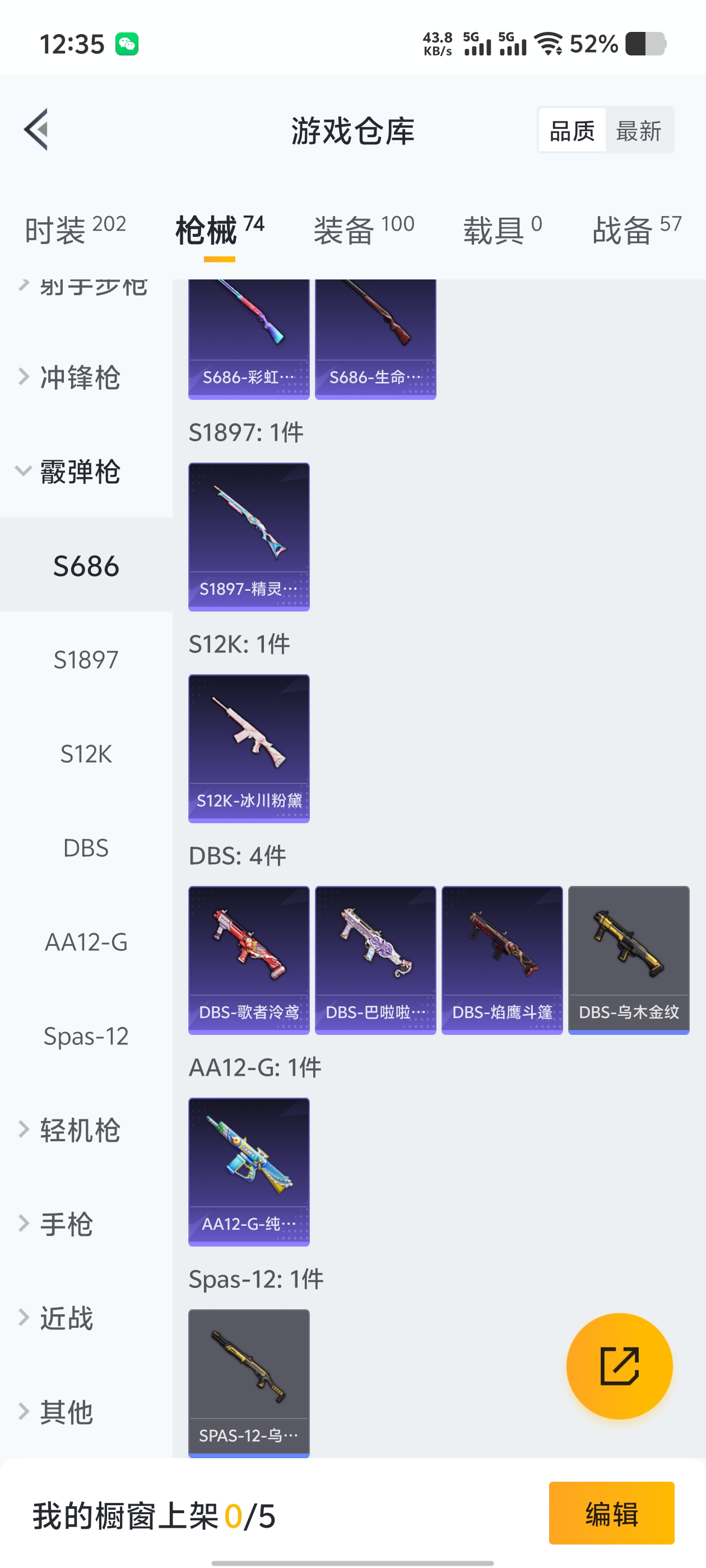Screen dimensions: 706x1568
Task: Select DBS in the sidebar
Action: [x=86, y=848]
